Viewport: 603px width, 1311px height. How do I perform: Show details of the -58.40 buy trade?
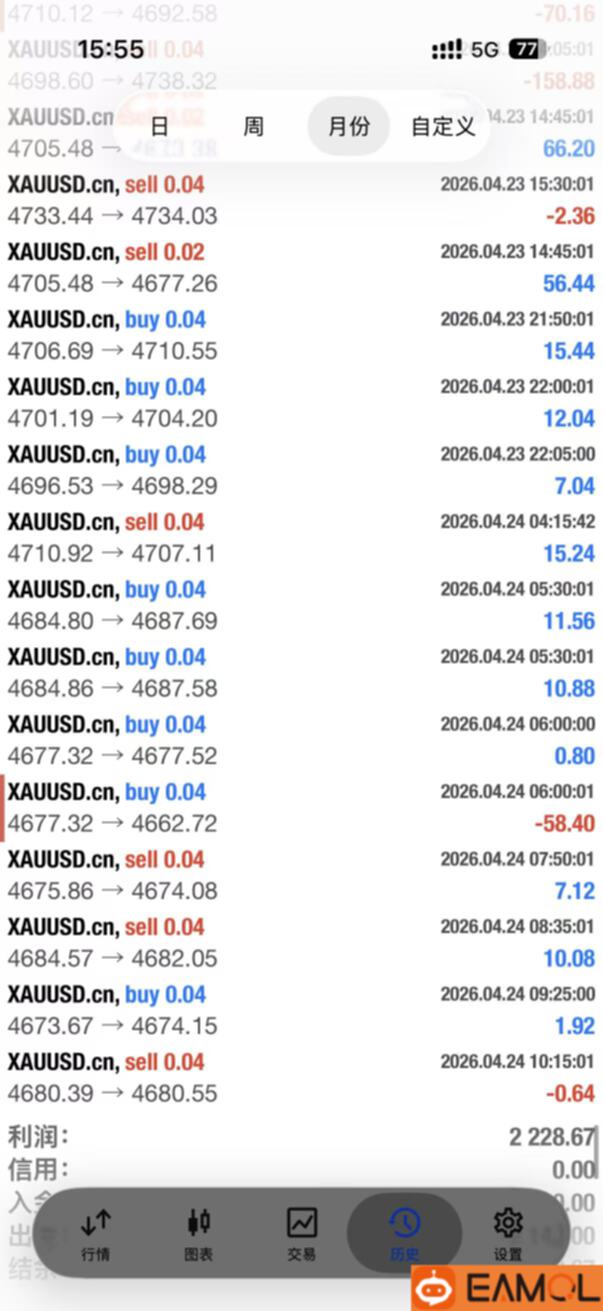click(x=300, y=807)
